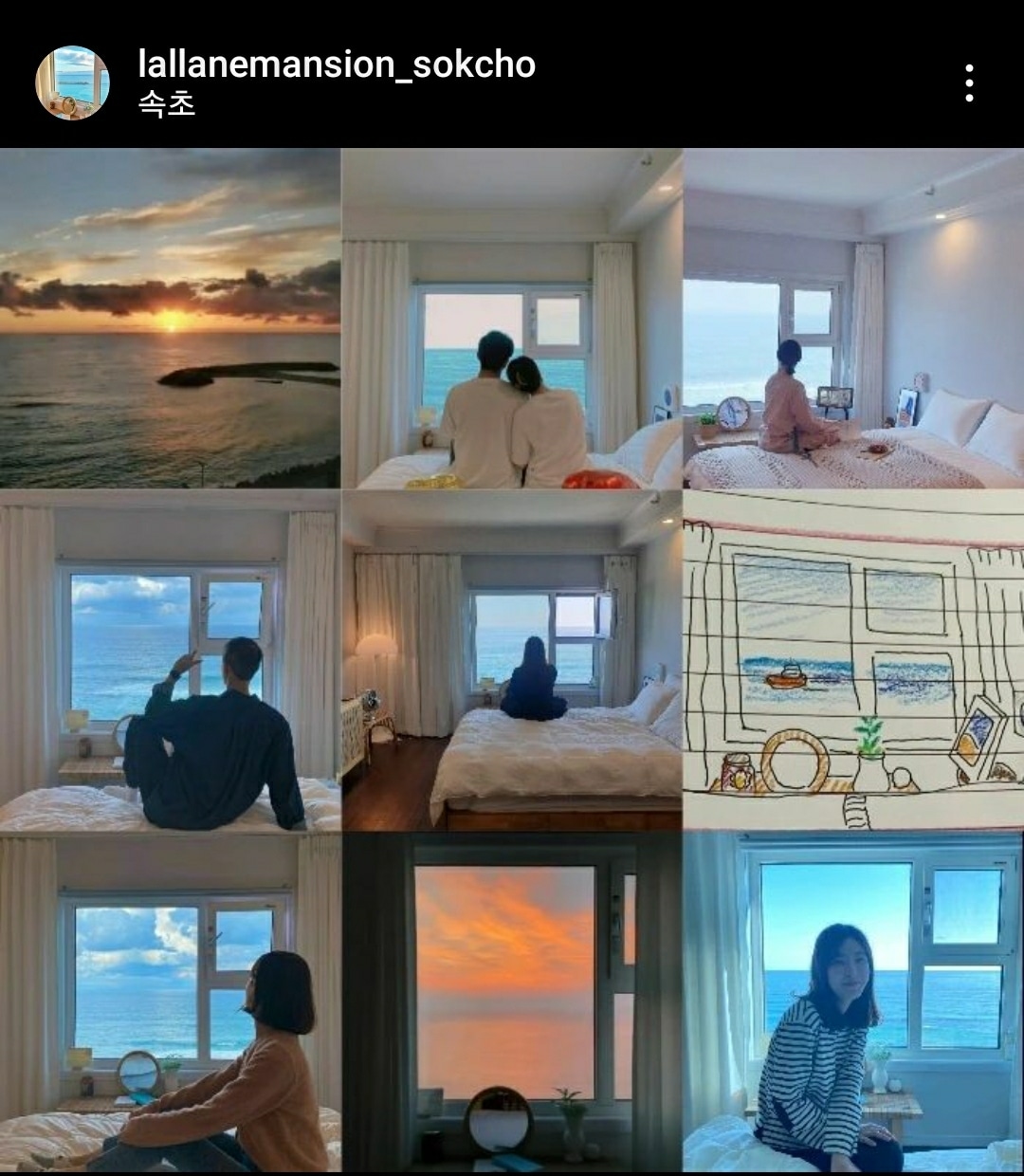1024x1176 pixels.
Task: Open the post's overflow menu
Action: (x=968, y=83)
